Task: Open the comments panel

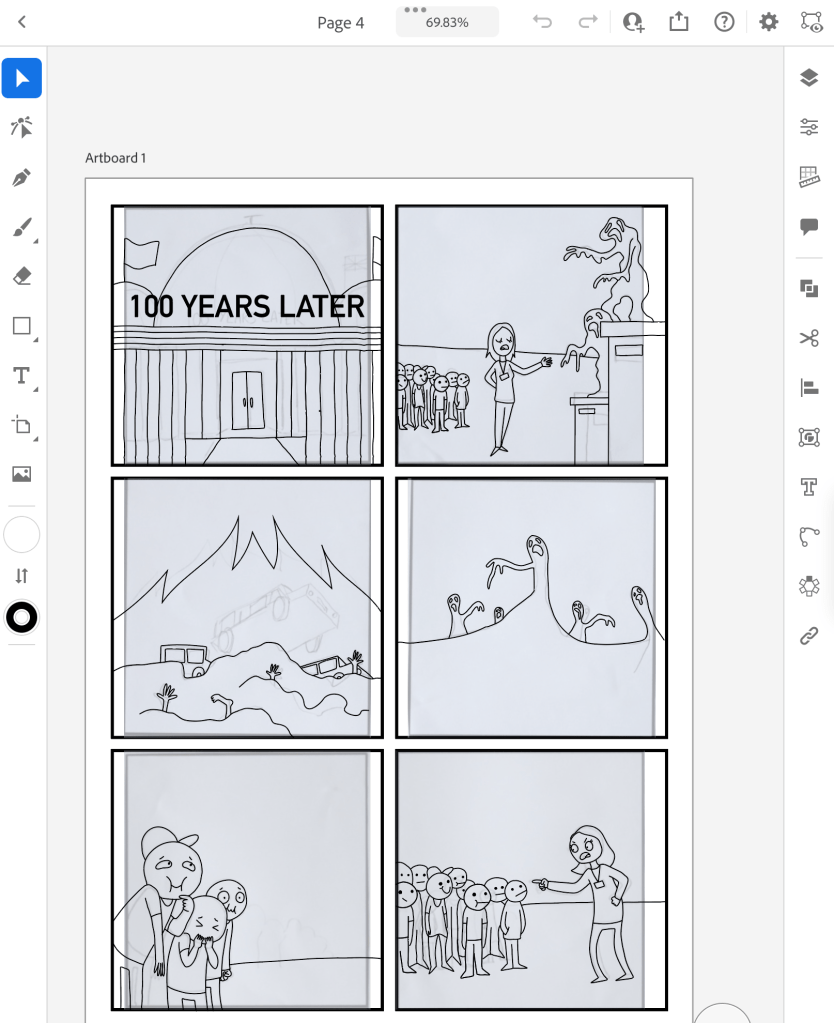Action: point(809,227)
